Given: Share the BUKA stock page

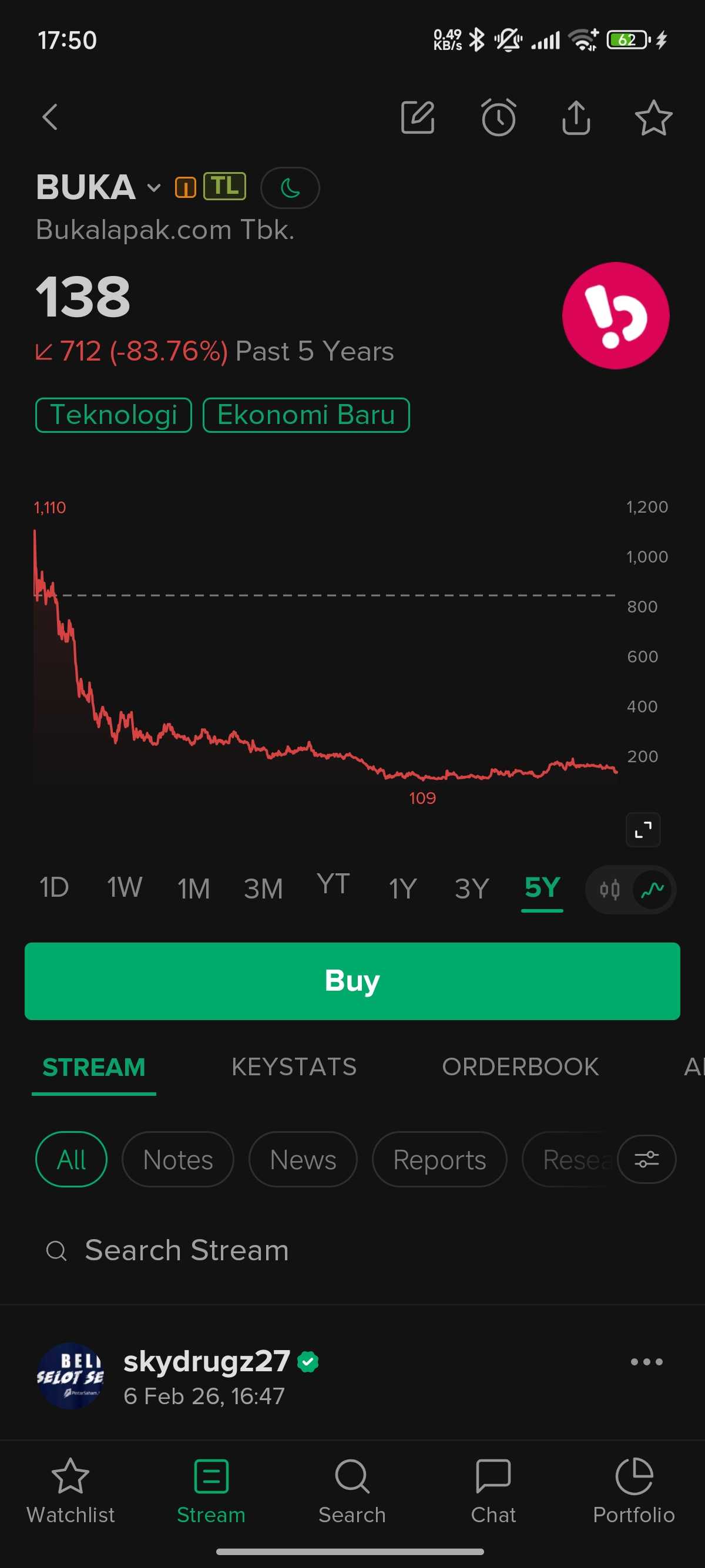Looking at the screenshot, I should [x=576, y=117].
